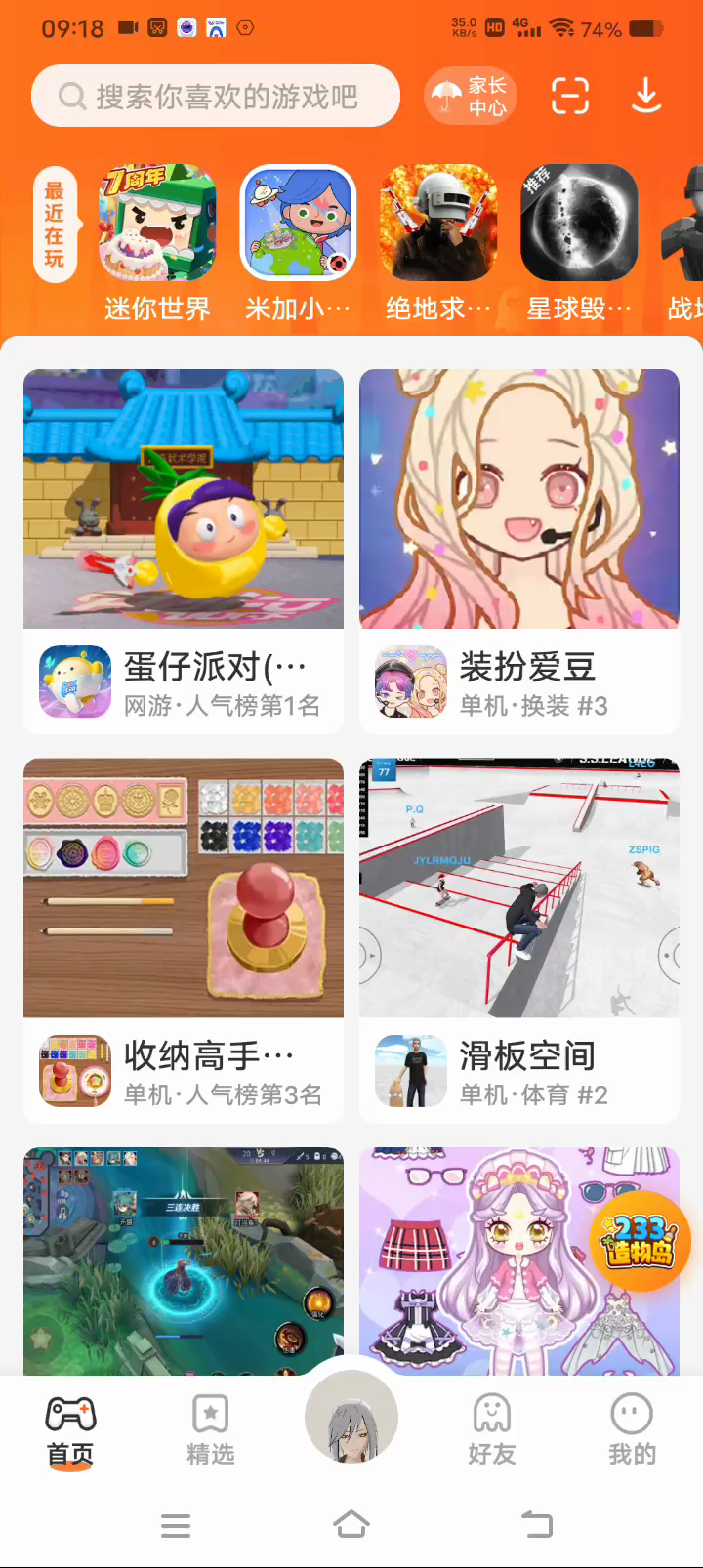Go to the system home screen
The width and height of the screenshot is (703, 1568).
(x=351, y=1524)
